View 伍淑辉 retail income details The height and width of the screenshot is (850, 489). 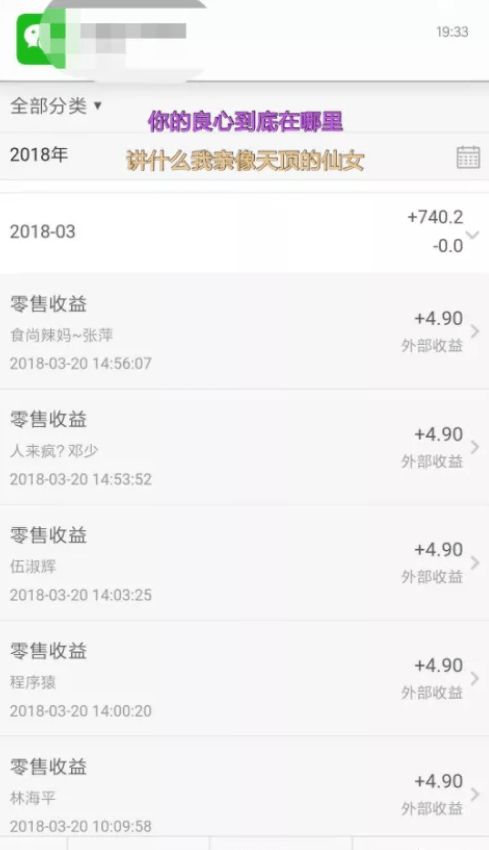(244, 563)
